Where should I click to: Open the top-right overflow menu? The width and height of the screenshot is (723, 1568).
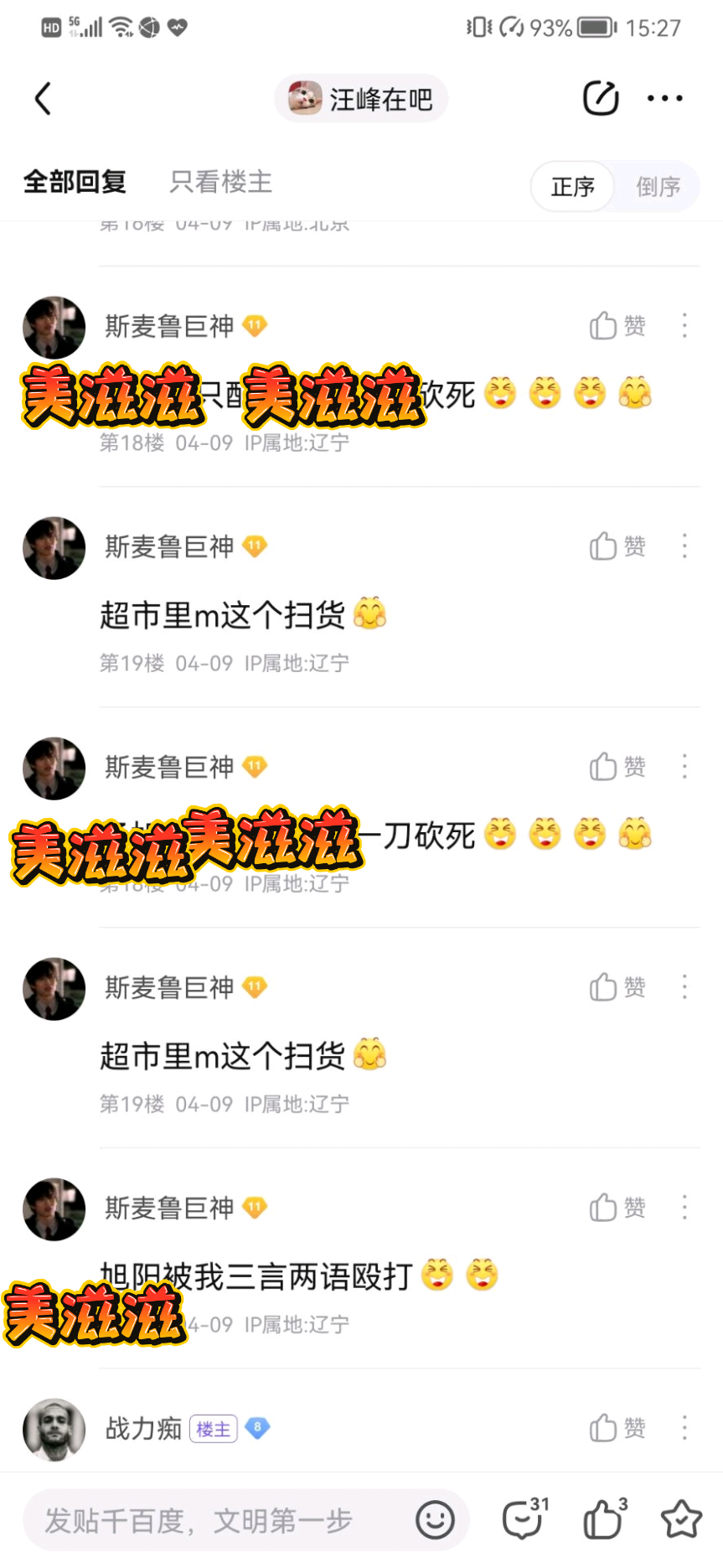pyautogui.click(x=665, y=99)
